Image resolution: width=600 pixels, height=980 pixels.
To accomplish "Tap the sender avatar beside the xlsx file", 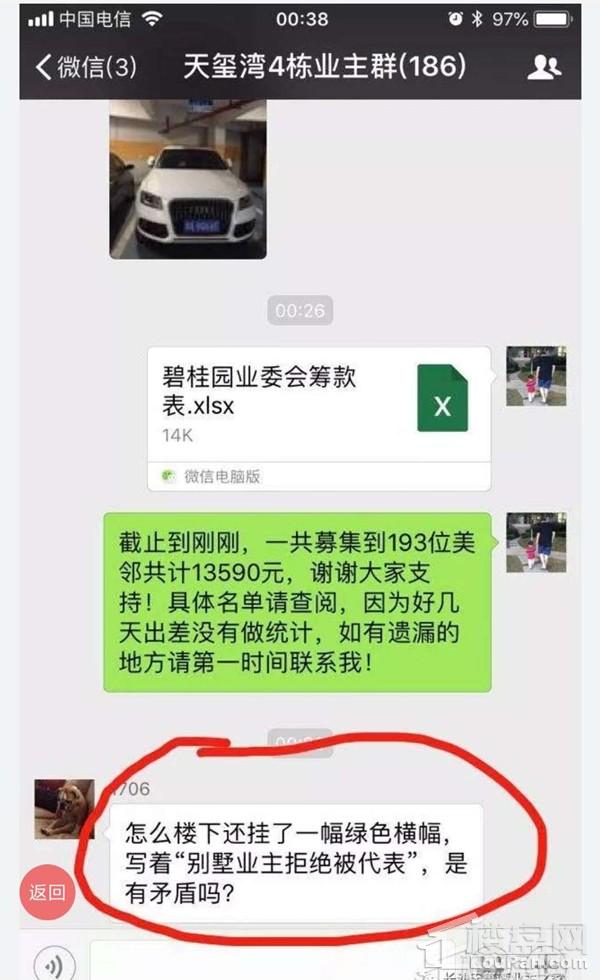I will click(537, 376).
